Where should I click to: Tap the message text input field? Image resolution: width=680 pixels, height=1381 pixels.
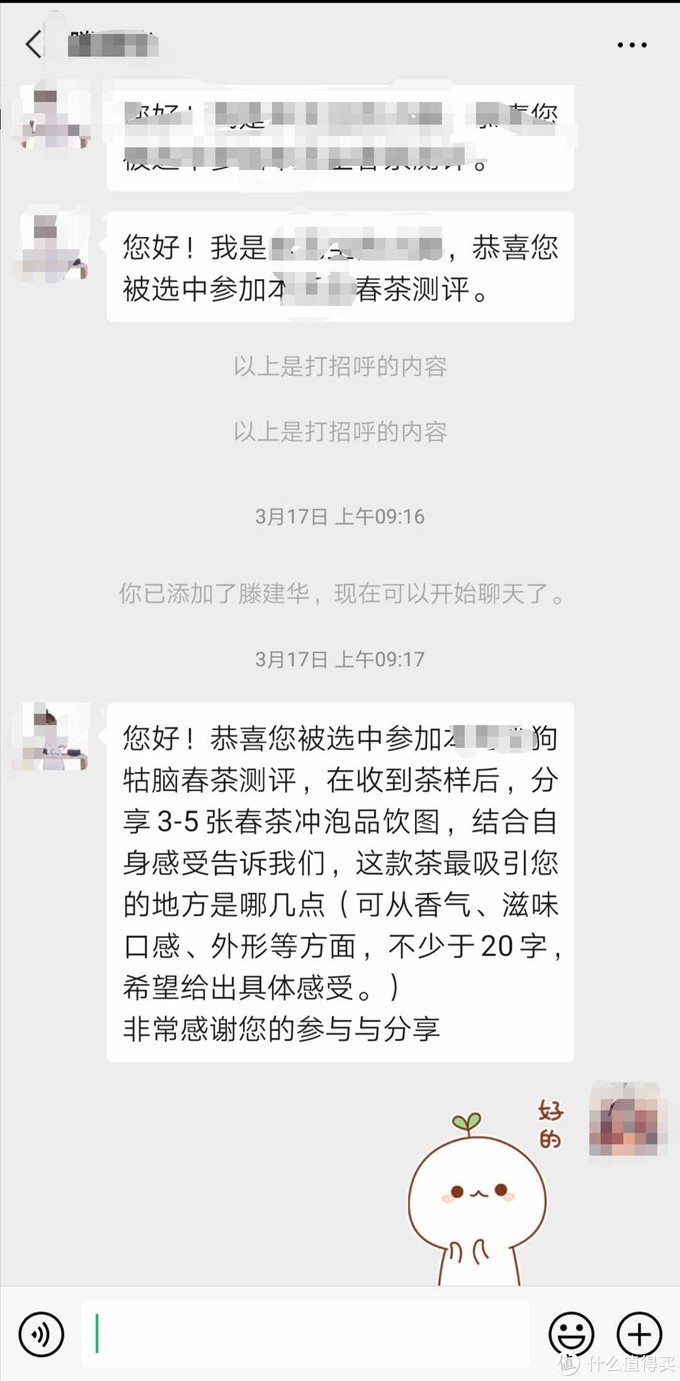pyautogui.click(x=306, y=1334)
